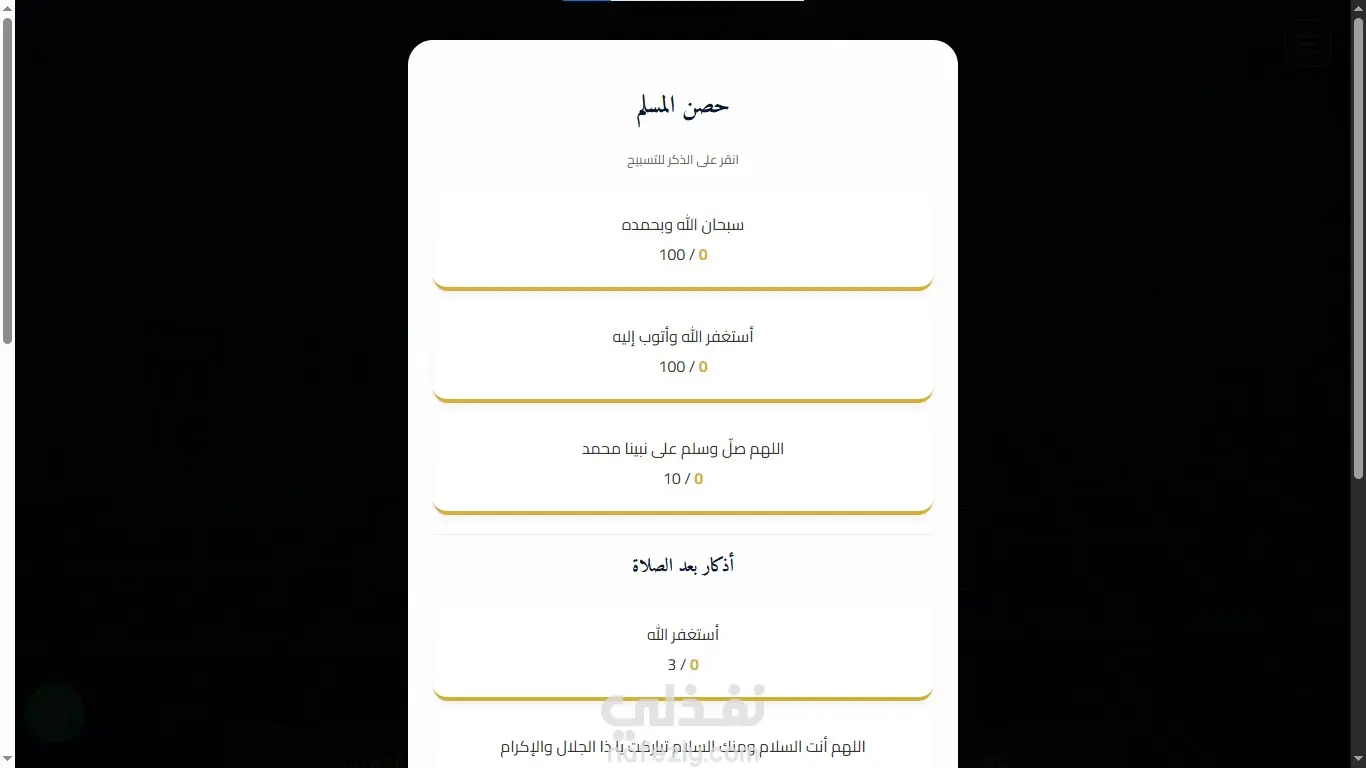Viewport: 1366px width, 768px height.
Task: Tap the أستغفر الله وأتوب إليه card
Action: click(x=683, y=352)
